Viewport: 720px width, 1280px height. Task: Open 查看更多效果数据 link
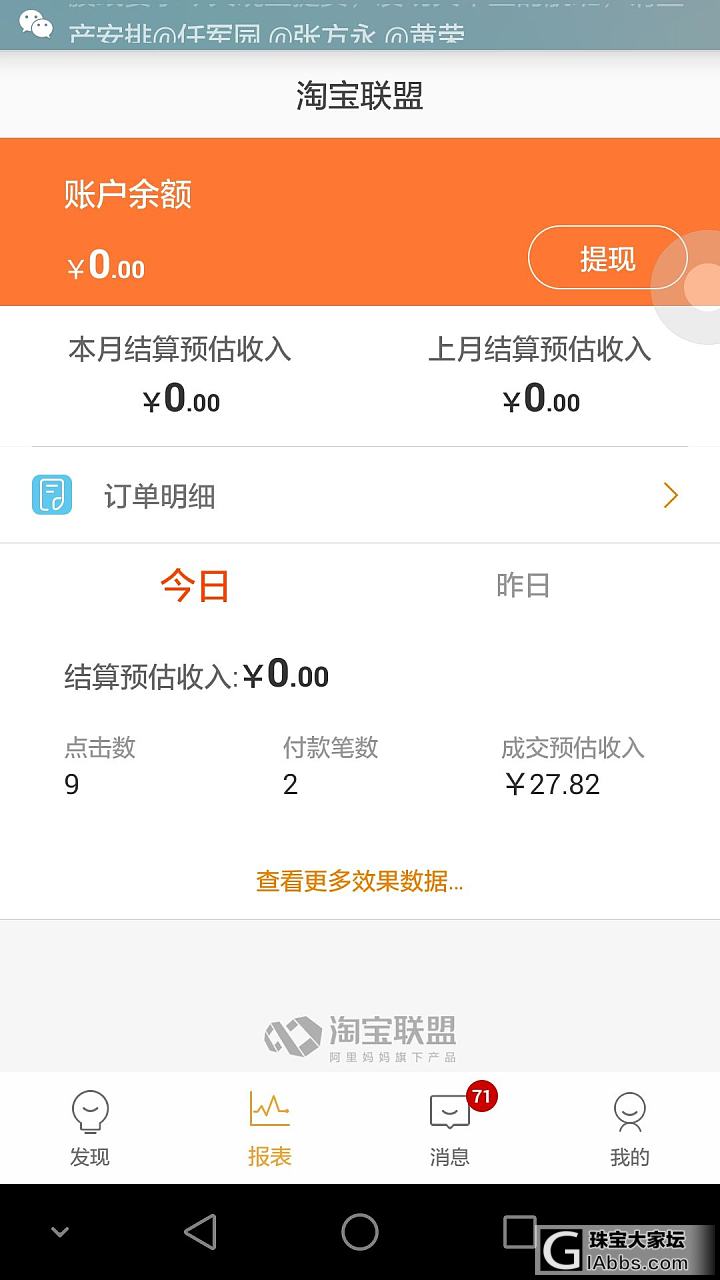(360, 881)
